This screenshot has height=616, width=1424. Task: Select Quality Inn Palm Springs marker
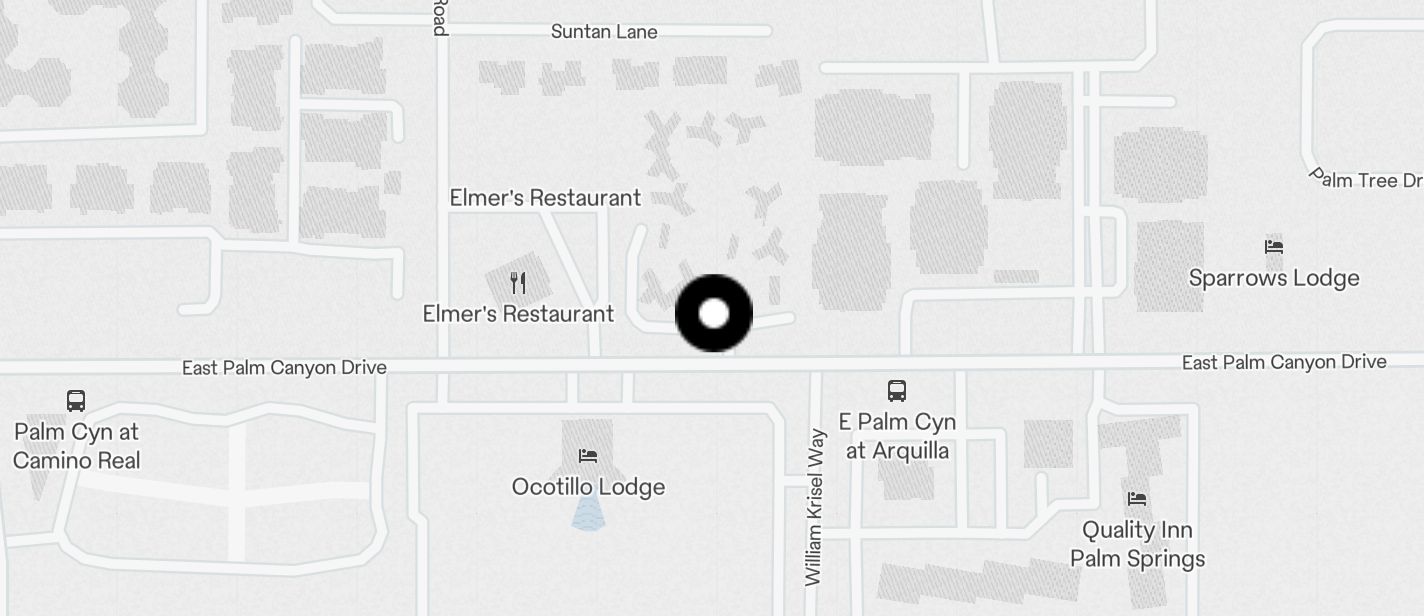click(1137, 498)
